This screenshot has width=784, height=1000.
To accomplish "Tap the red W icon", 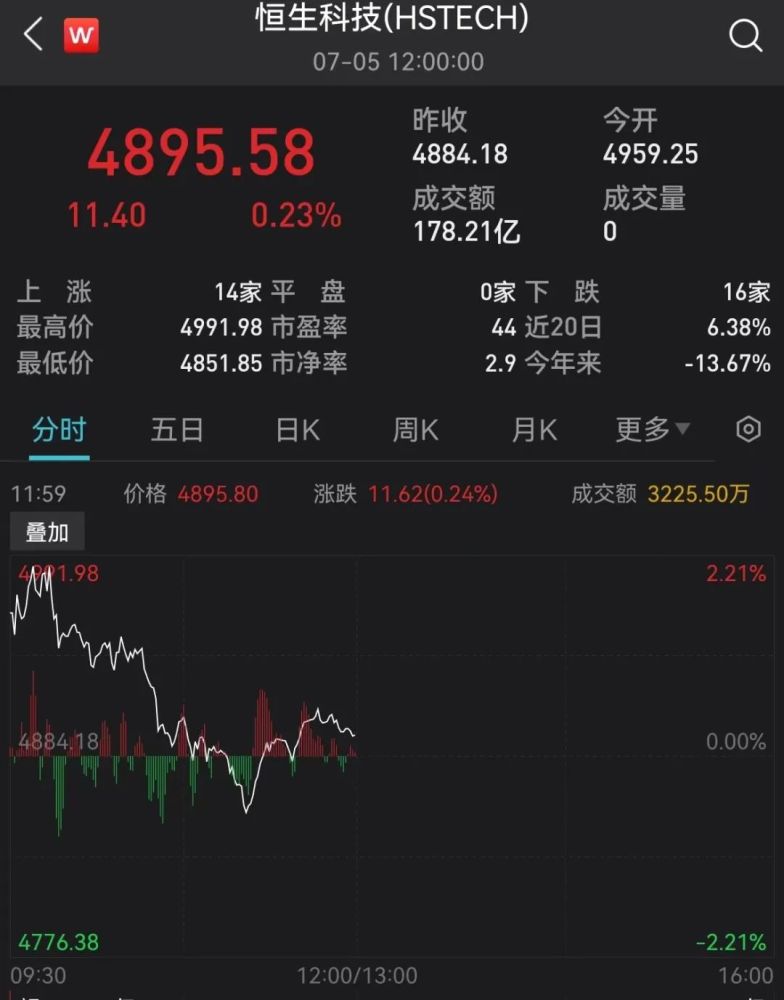I will click(82, 37).
